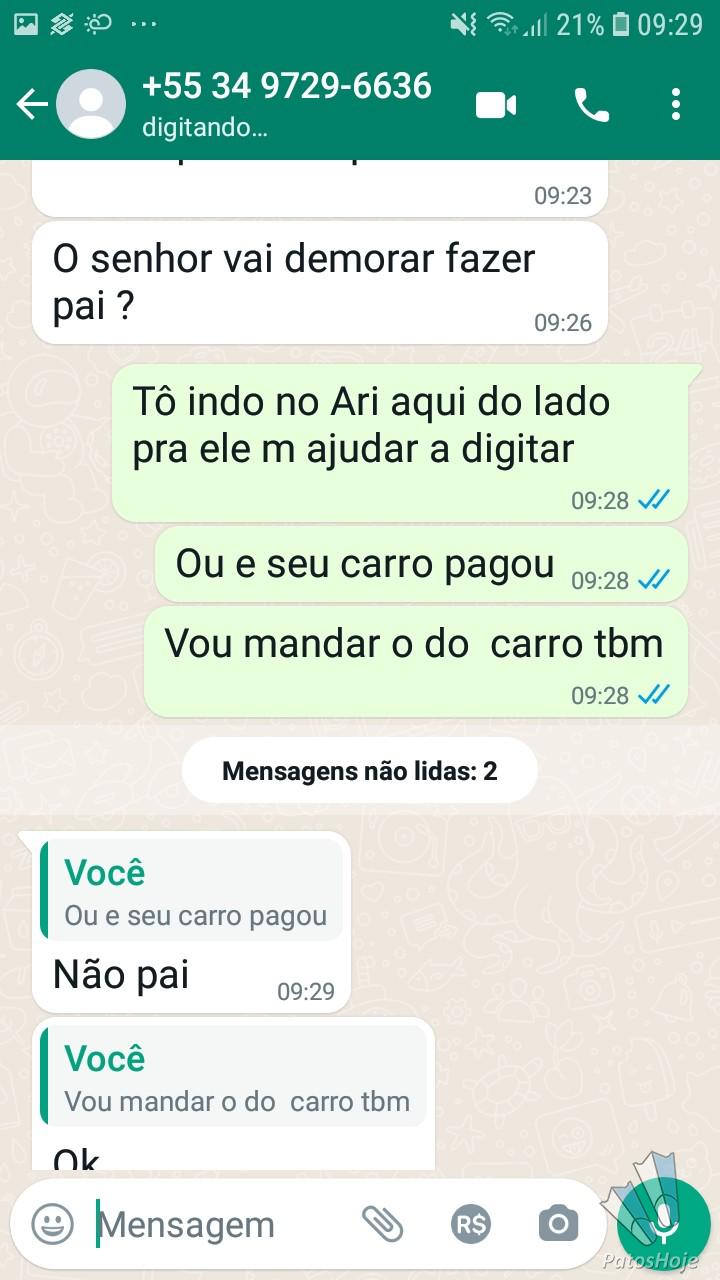The height and width of the screenshot is (1280, 720).
Task: Open the camera from the message bar
Action: tap(558, 1223)
